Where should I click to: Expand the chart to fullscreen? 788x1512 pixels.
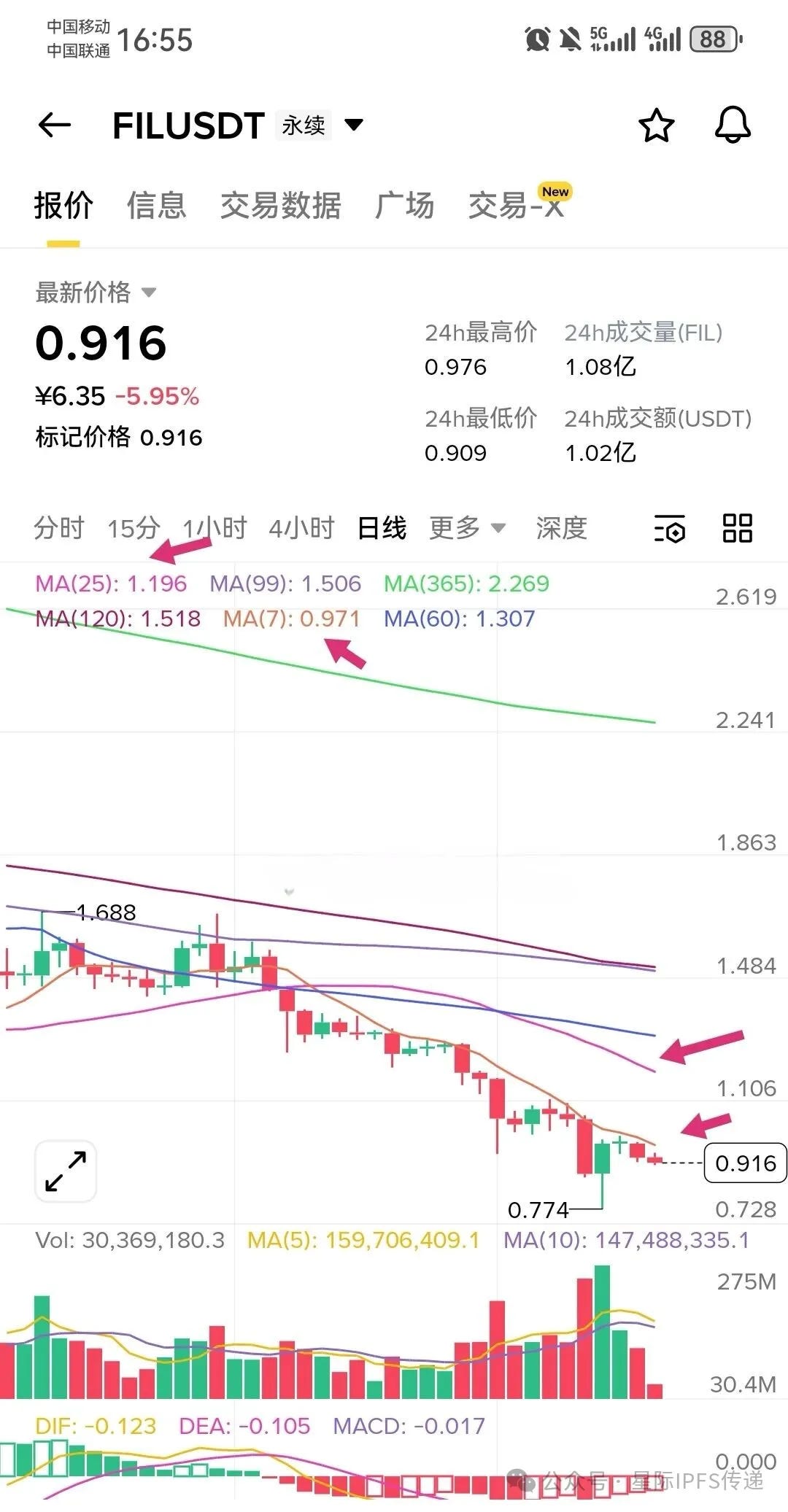point(66,1171)
